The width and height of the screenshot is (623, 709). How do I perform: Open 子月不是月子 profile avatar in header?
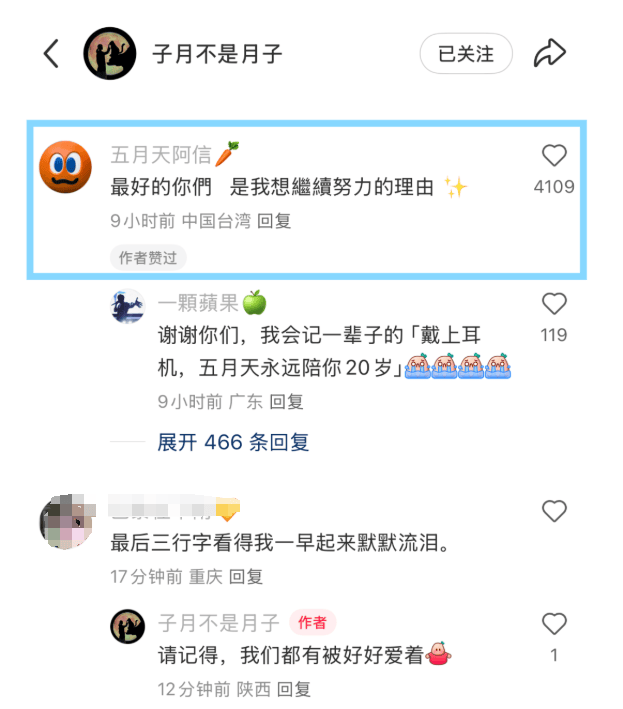coord(110,53)
